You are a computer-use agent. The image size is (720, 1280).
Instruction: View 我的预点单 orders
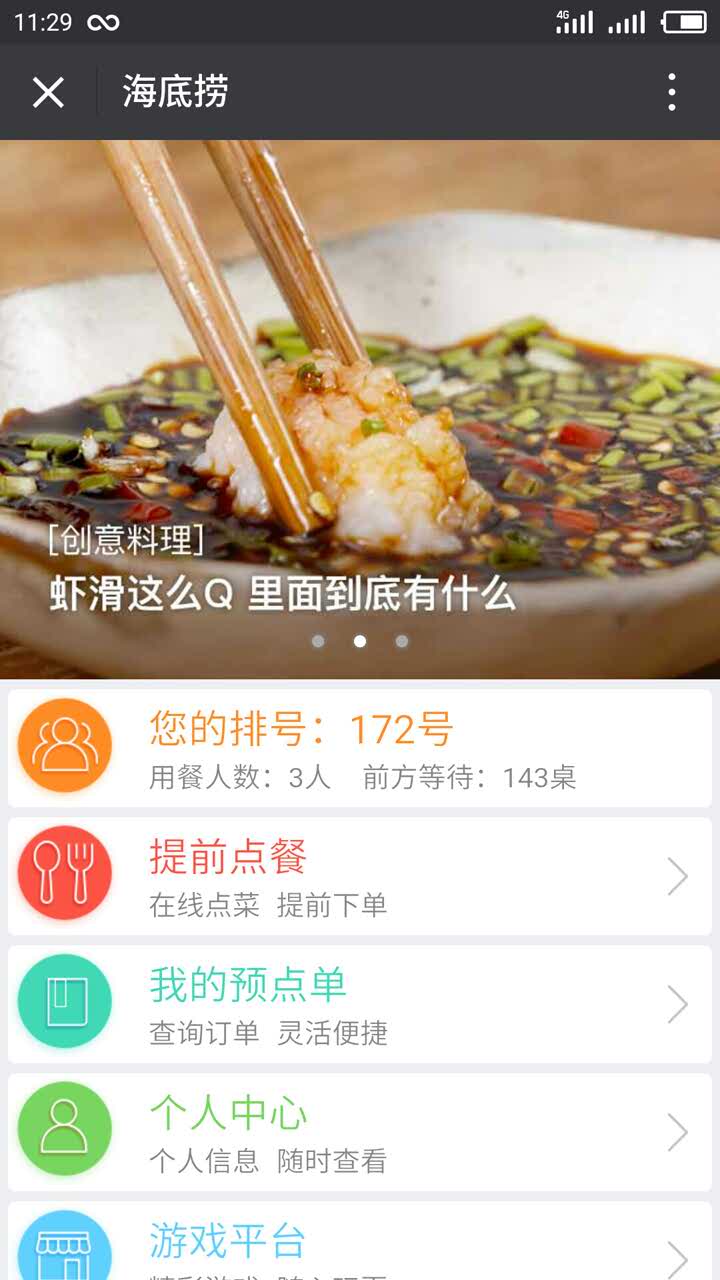click(360, 1004)
